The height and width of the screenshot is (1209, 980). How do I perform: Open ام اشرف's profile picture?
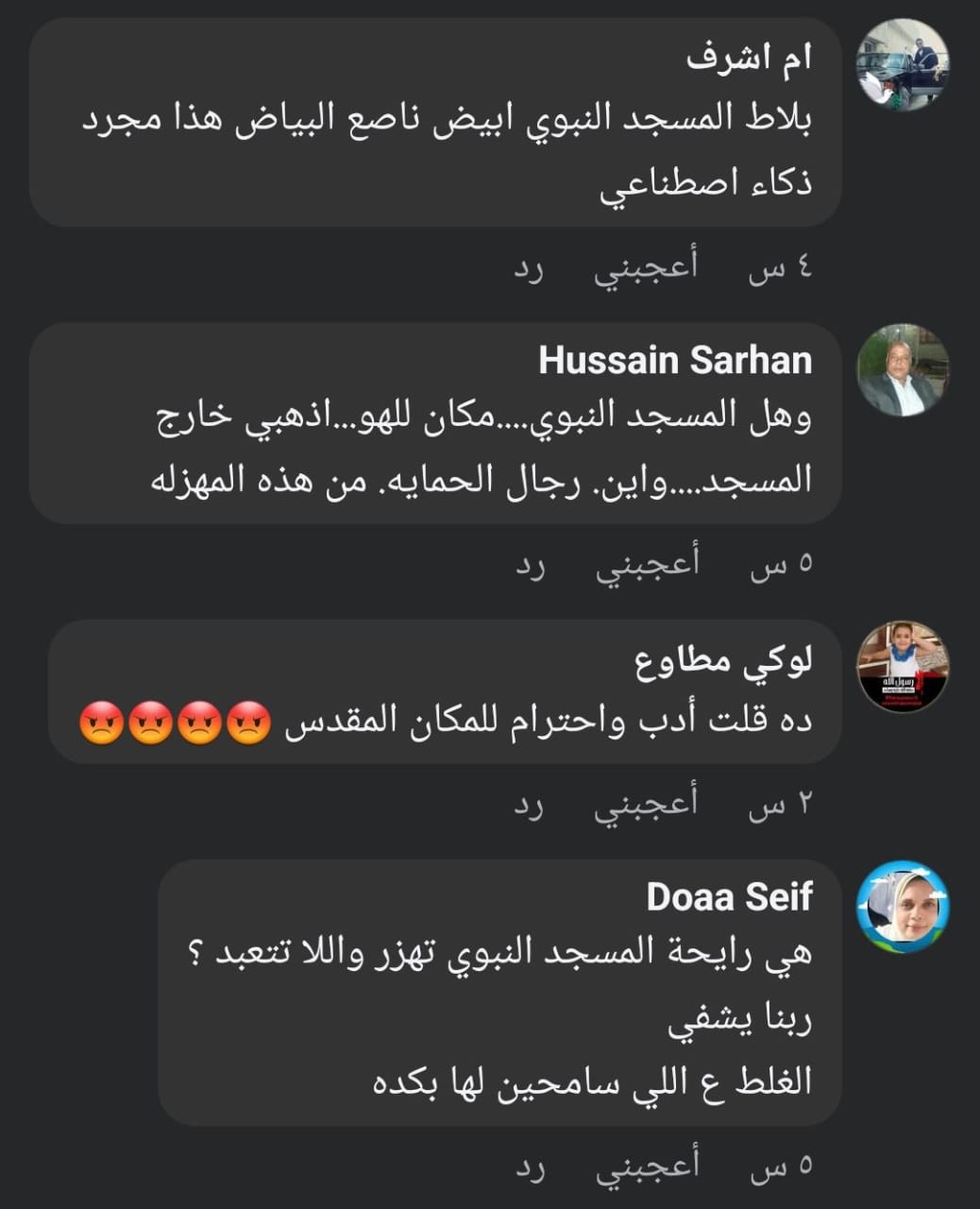click(902, 65)
